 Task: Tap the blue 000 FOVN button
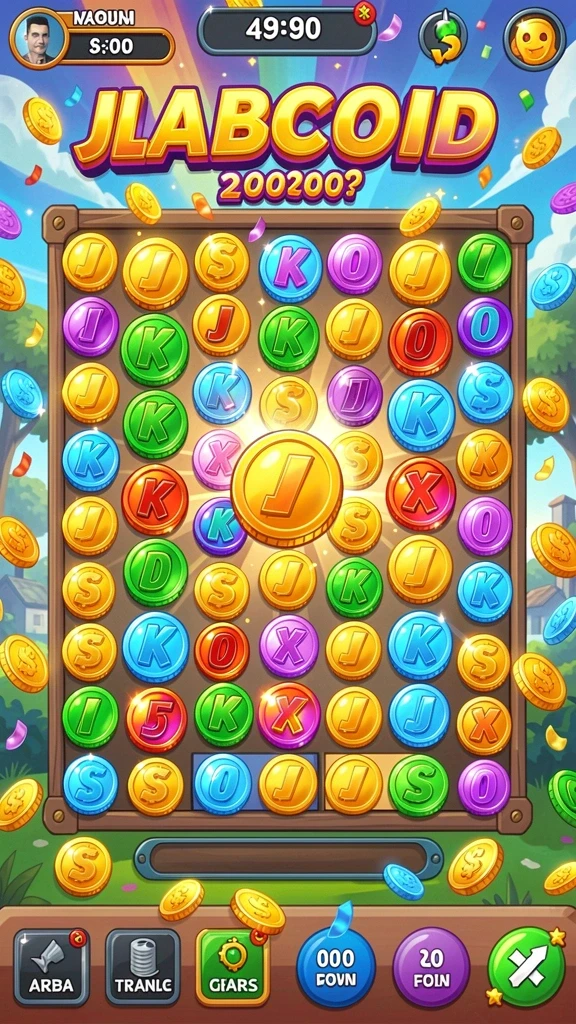click(336, 967)
